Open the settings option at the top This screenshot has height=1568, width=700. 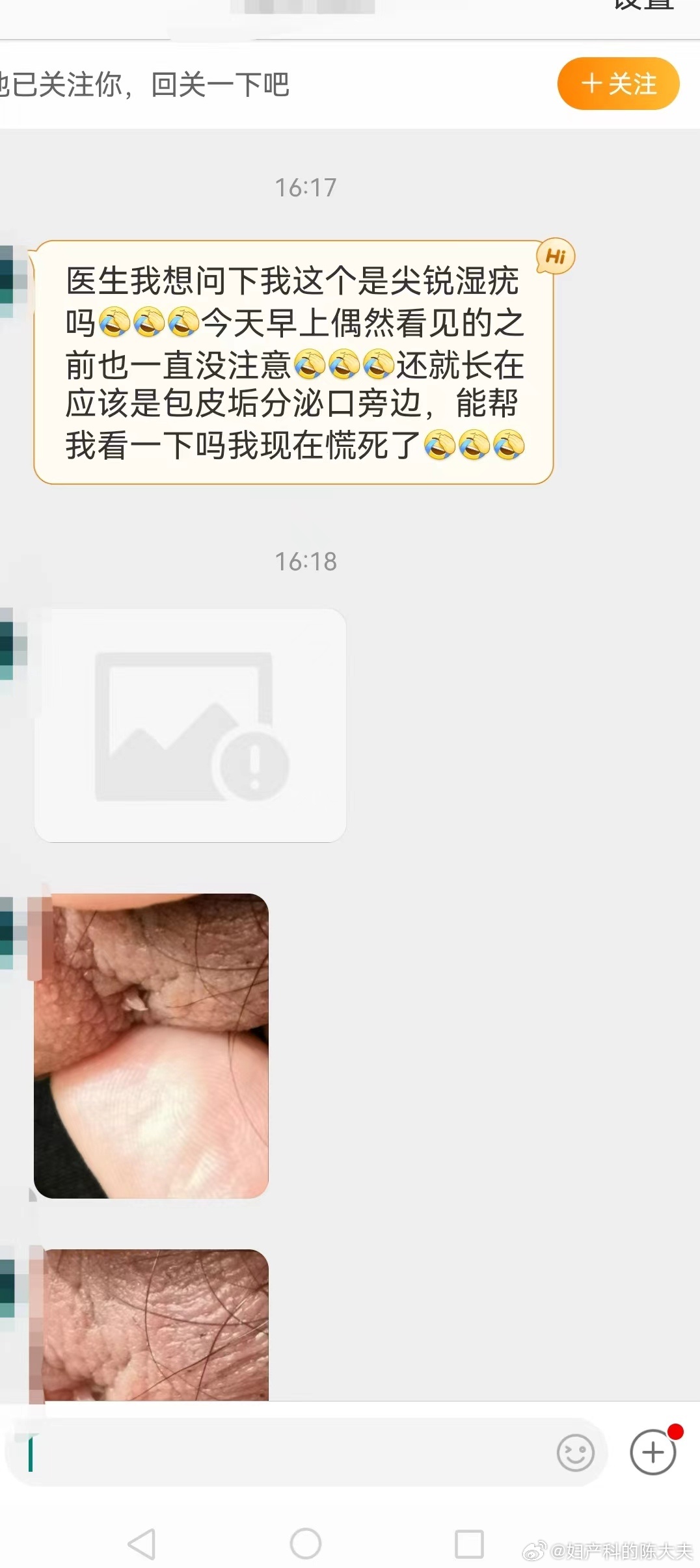tap(643, 4)
